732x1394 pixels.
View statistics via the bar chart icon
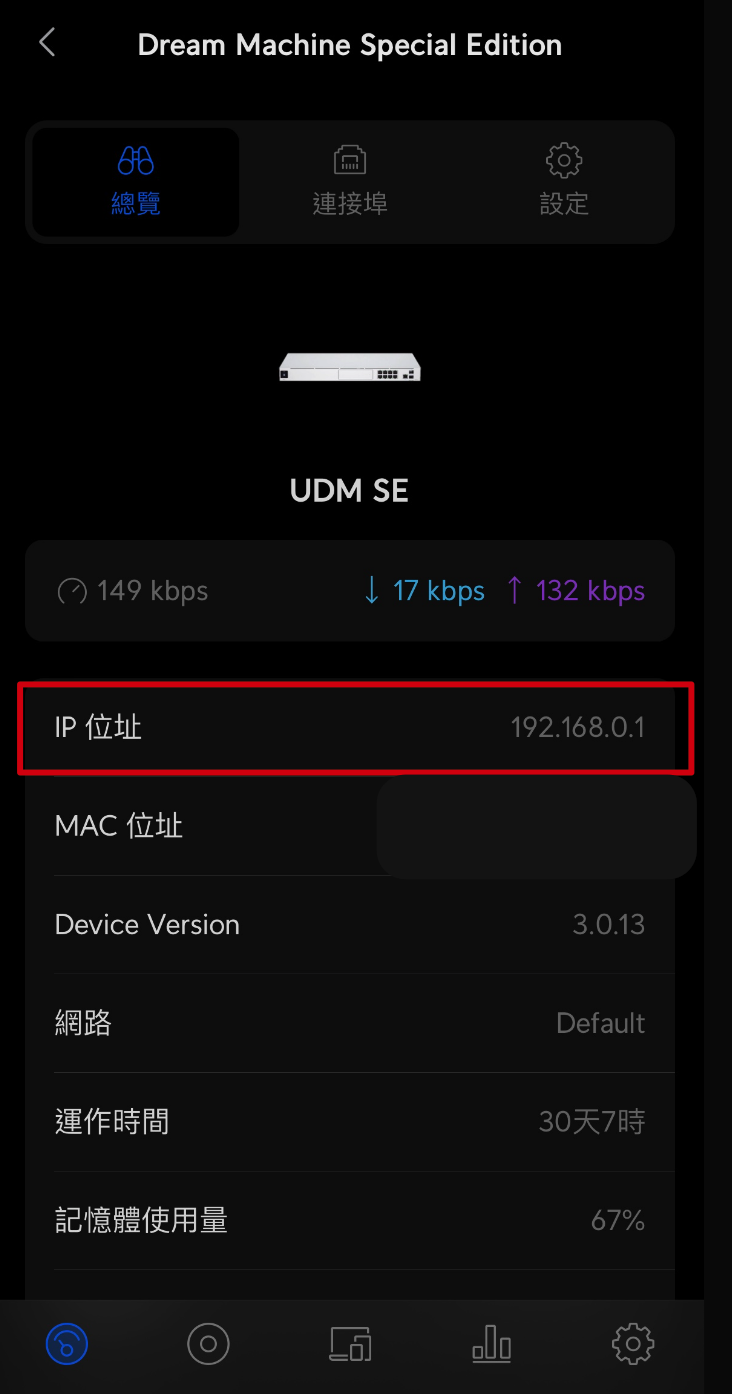click(490, 1344)
